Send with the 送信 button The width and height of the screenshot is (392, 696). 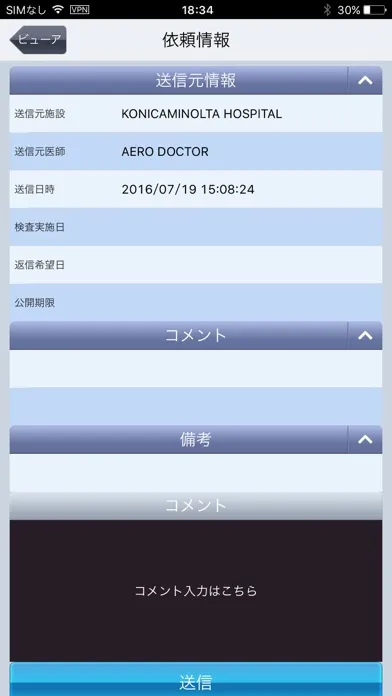click(x=196, y=679)
